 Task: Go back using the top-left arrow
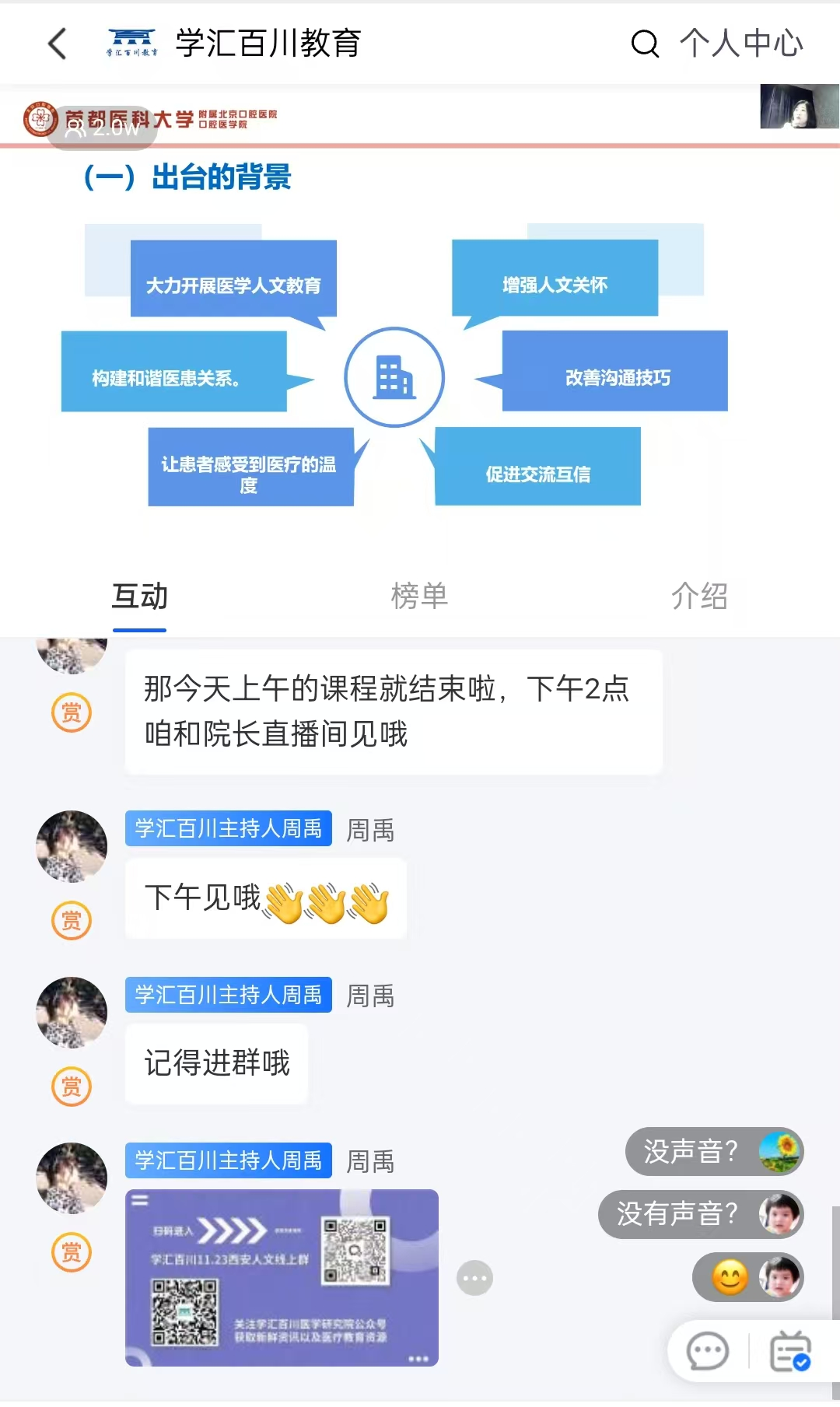58,44
